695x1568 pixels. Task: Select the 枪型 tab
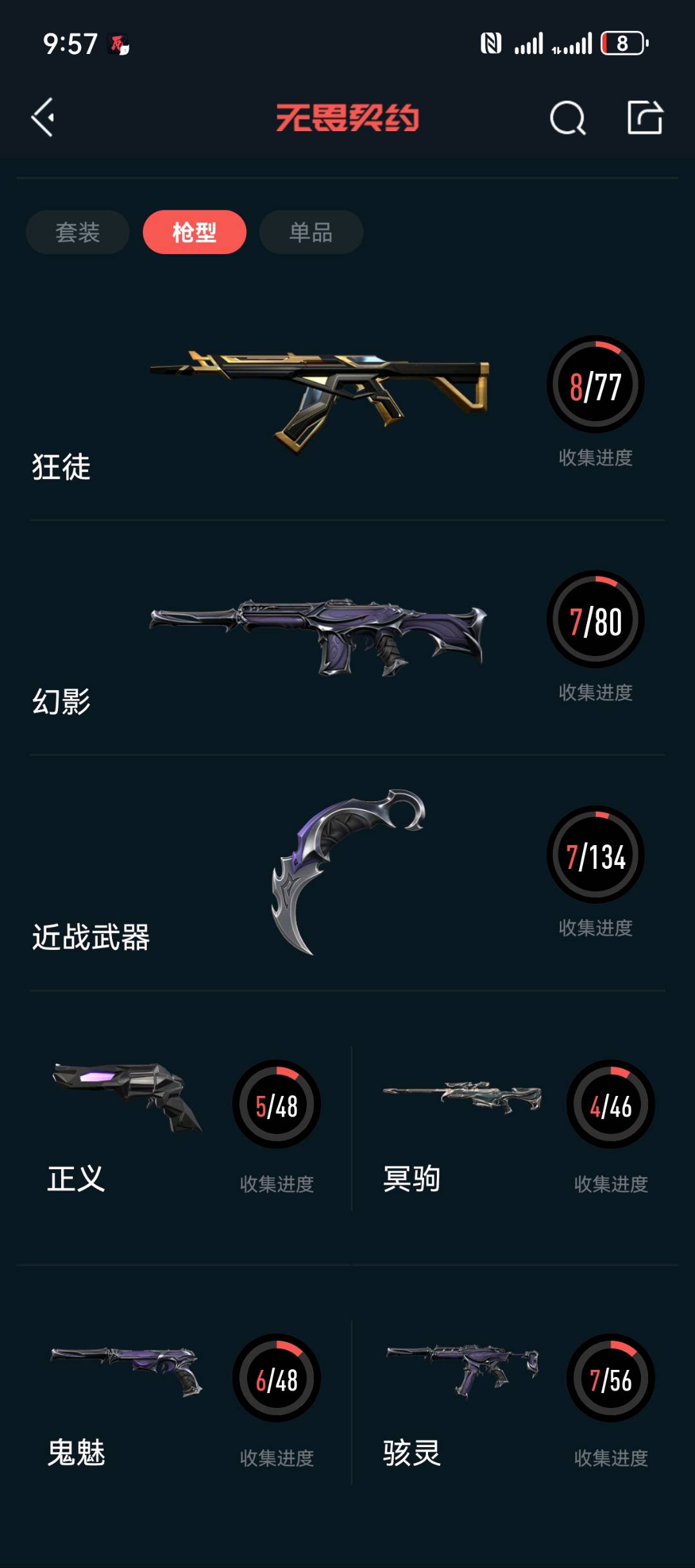coord(194,232)
